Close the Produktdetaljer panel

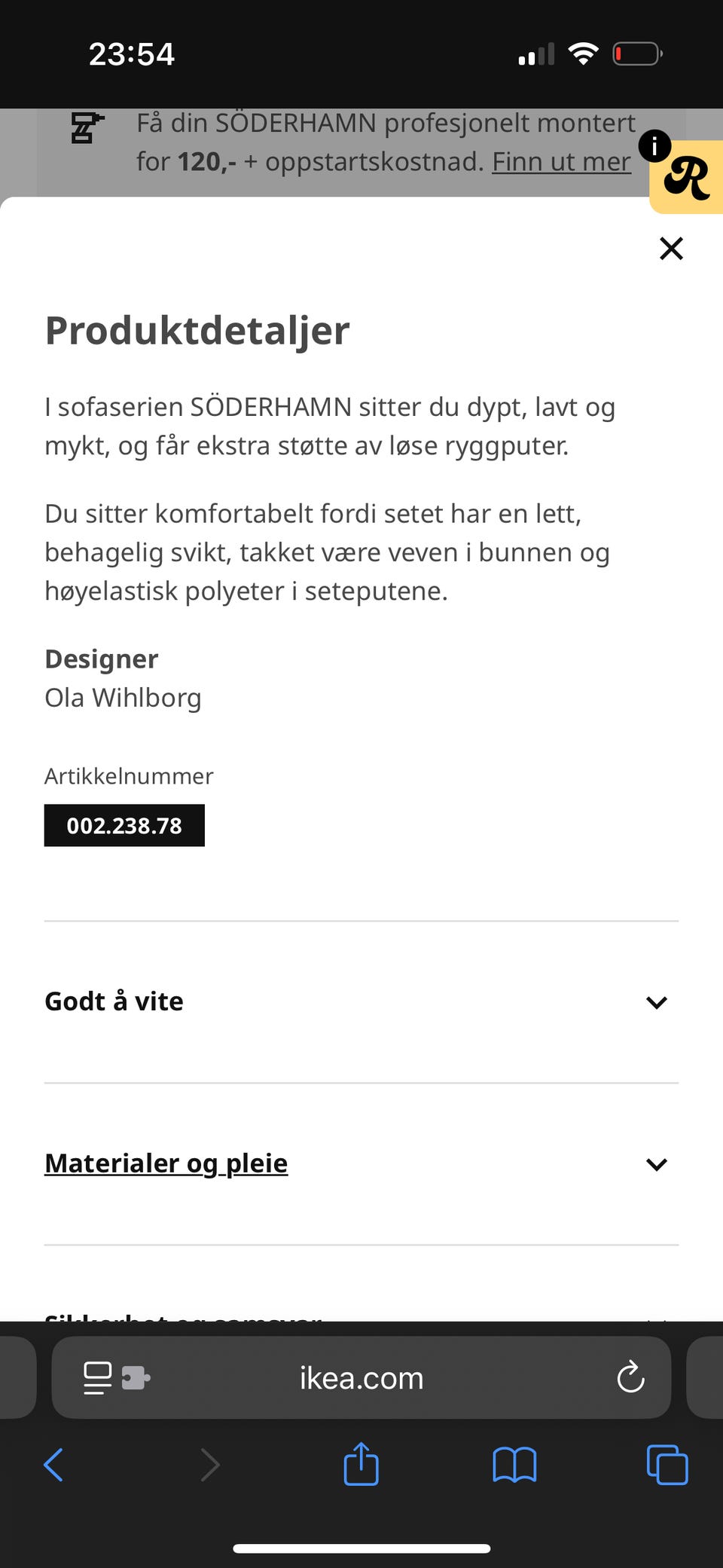coord(670,249)
